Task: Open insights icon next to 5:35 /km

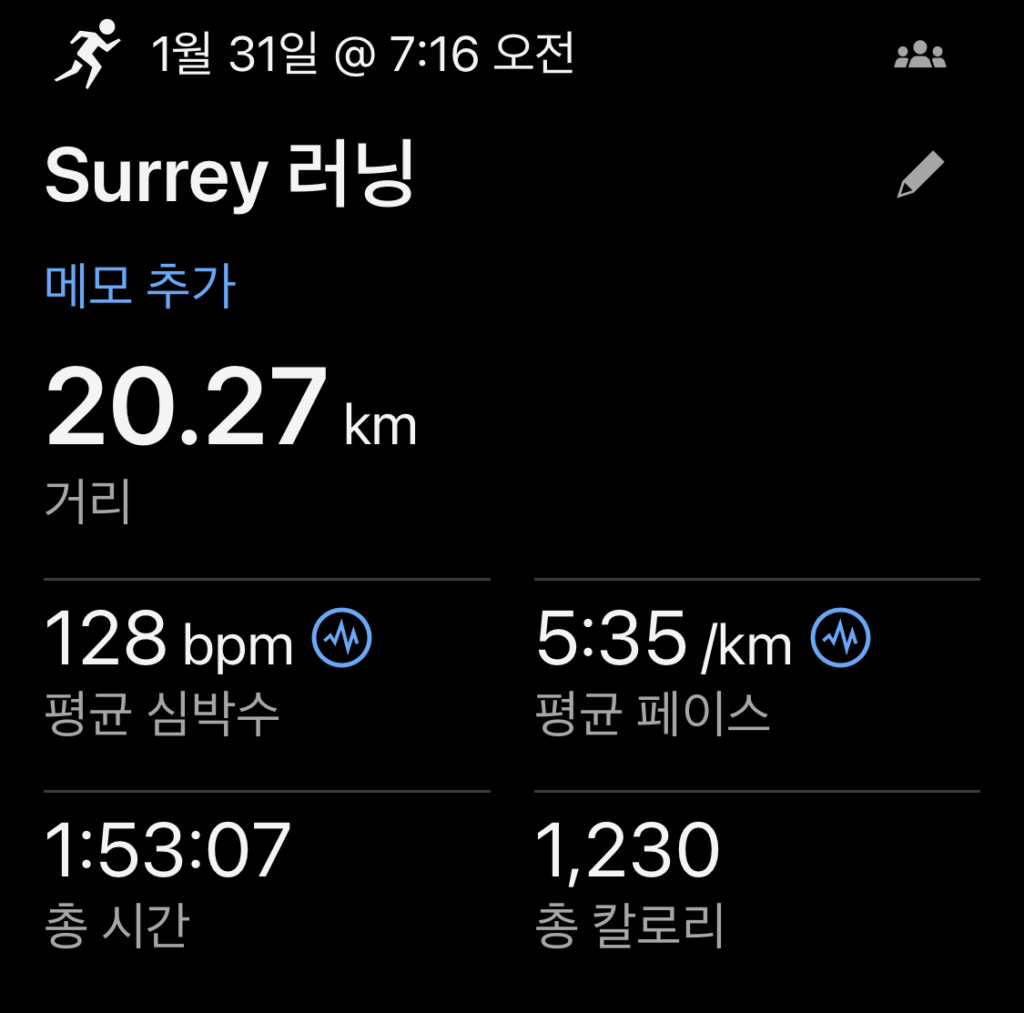Action: (x=841, y=638)
